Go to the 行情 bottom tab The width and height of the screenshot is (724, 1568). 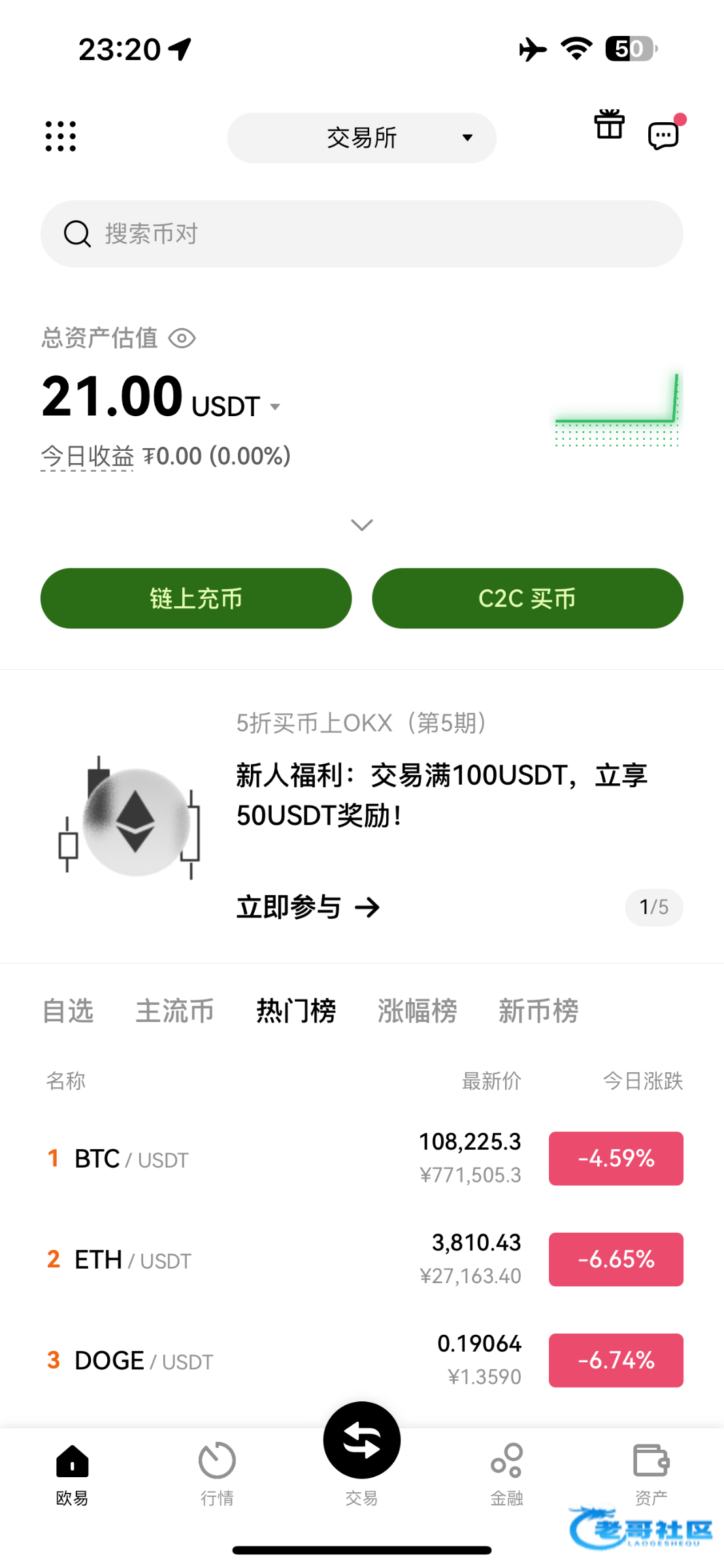click(217, 1473)
